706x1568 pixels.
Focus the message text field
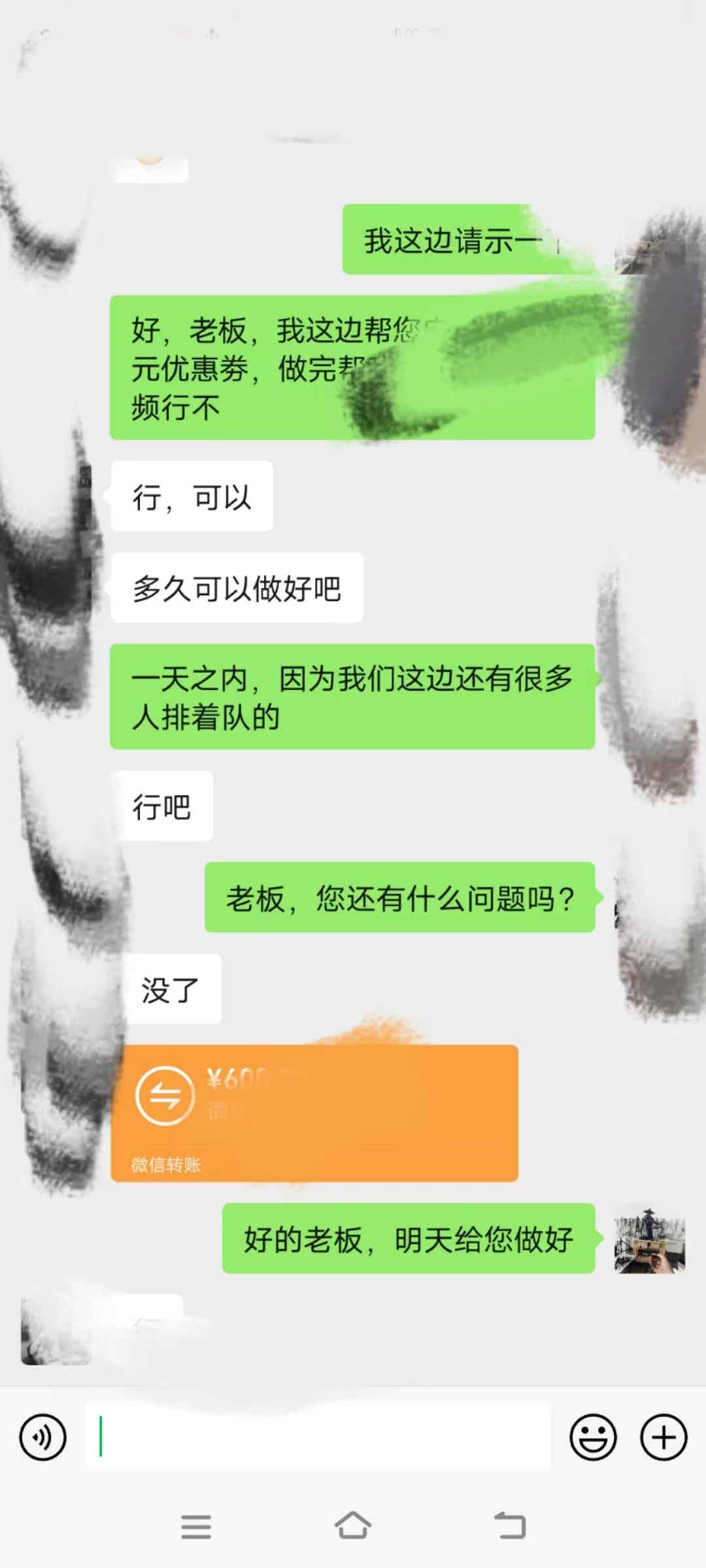(318, 1437)
